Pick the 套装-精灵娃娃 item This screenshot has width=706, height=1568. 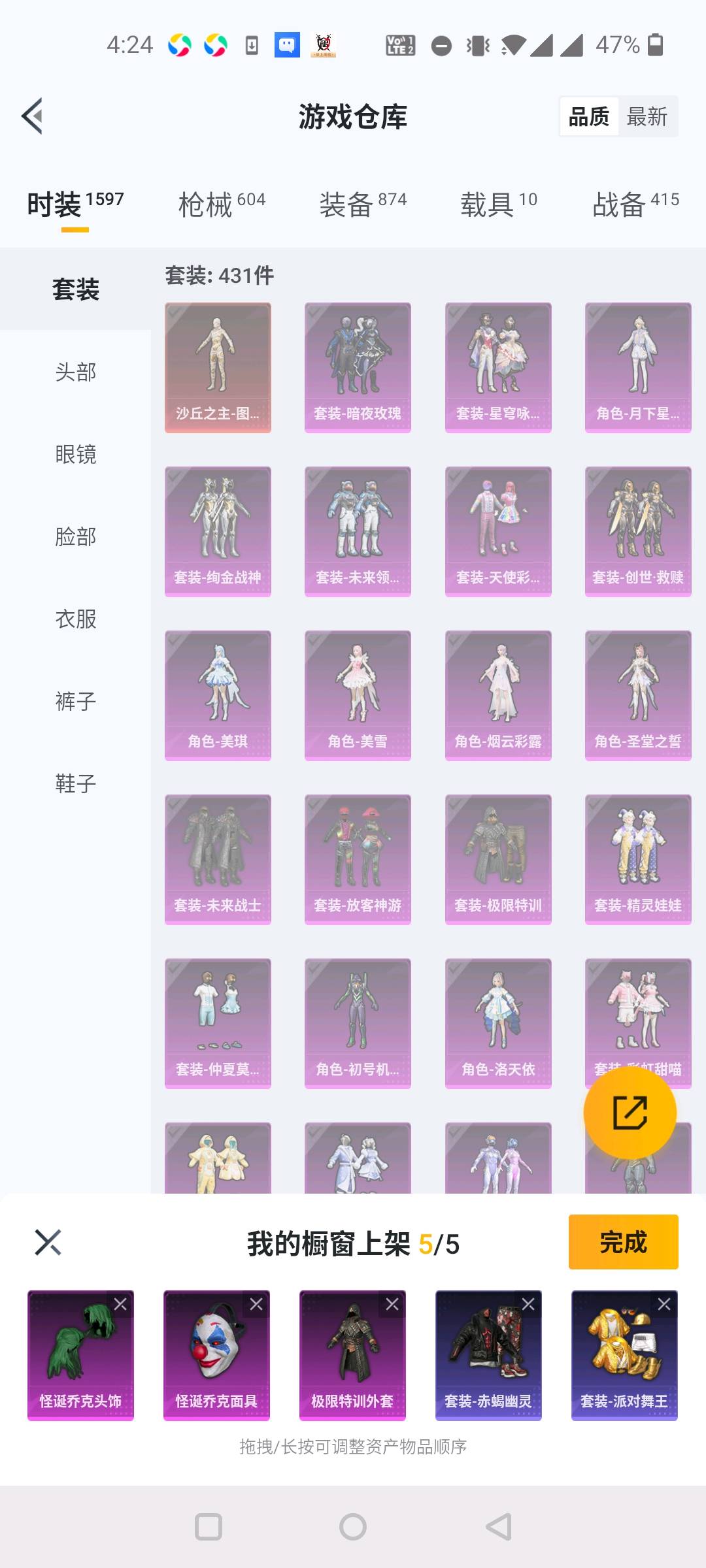click(638, 859)
